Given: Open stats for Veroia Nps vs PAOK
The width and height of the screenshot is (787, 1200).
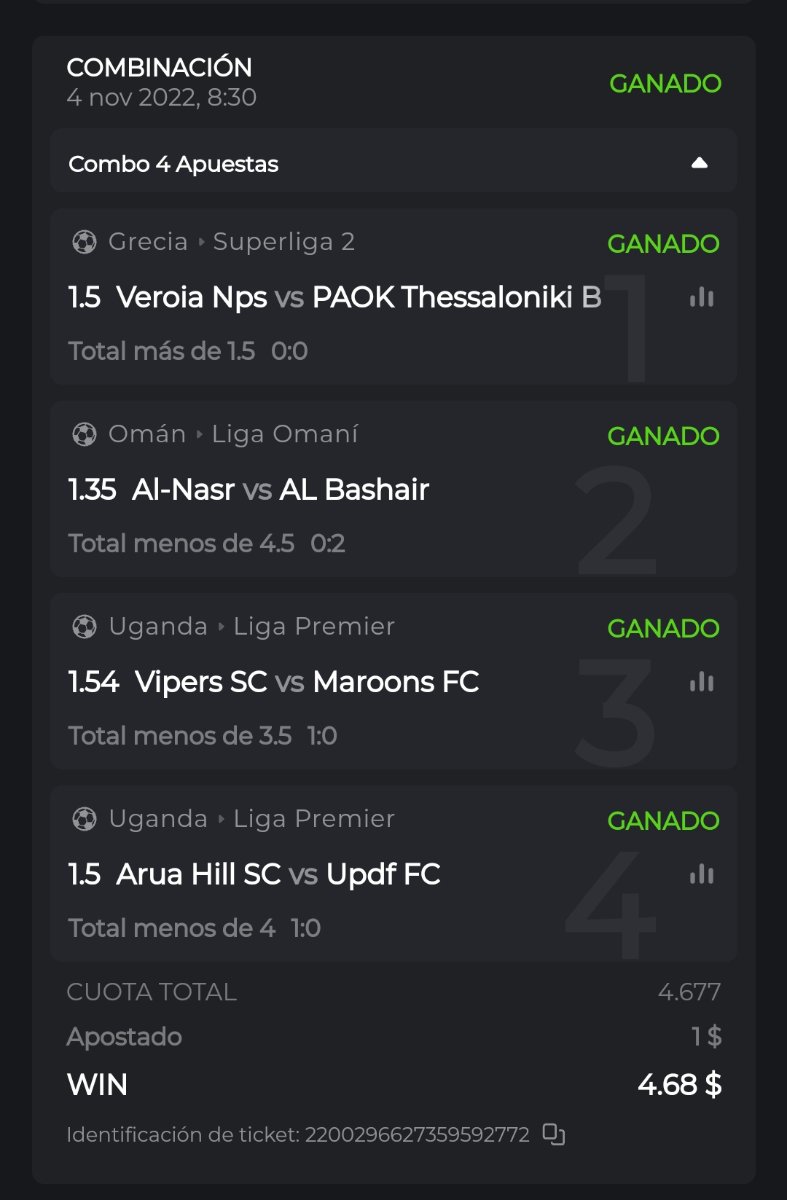Looking at the screenshot, I should tap(702, 297).
